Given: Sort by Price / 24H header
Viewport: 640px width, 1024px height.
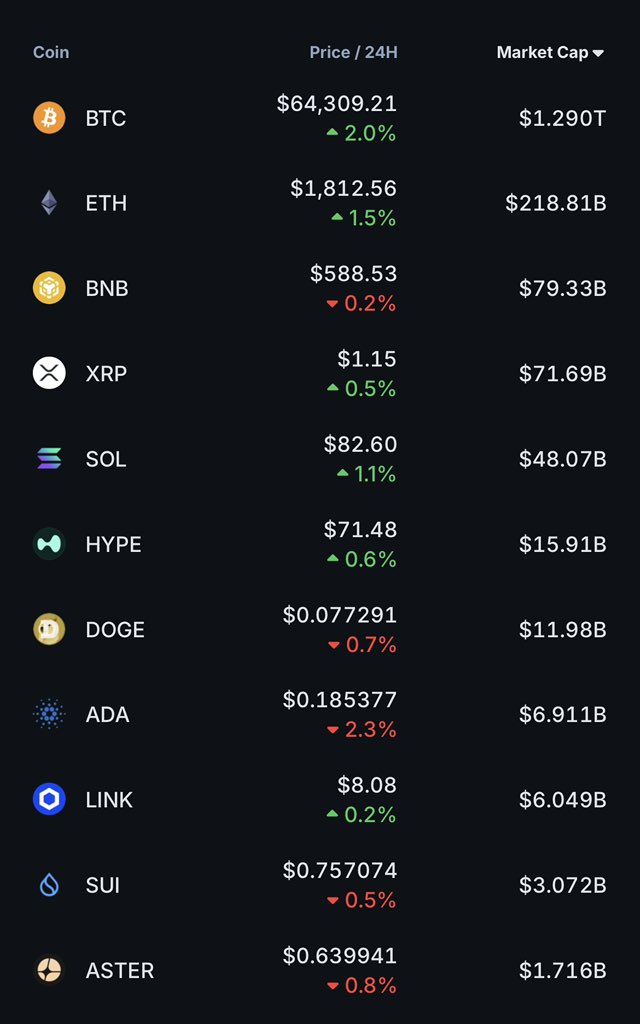Looking at the screenshot, I should (353, 52).
